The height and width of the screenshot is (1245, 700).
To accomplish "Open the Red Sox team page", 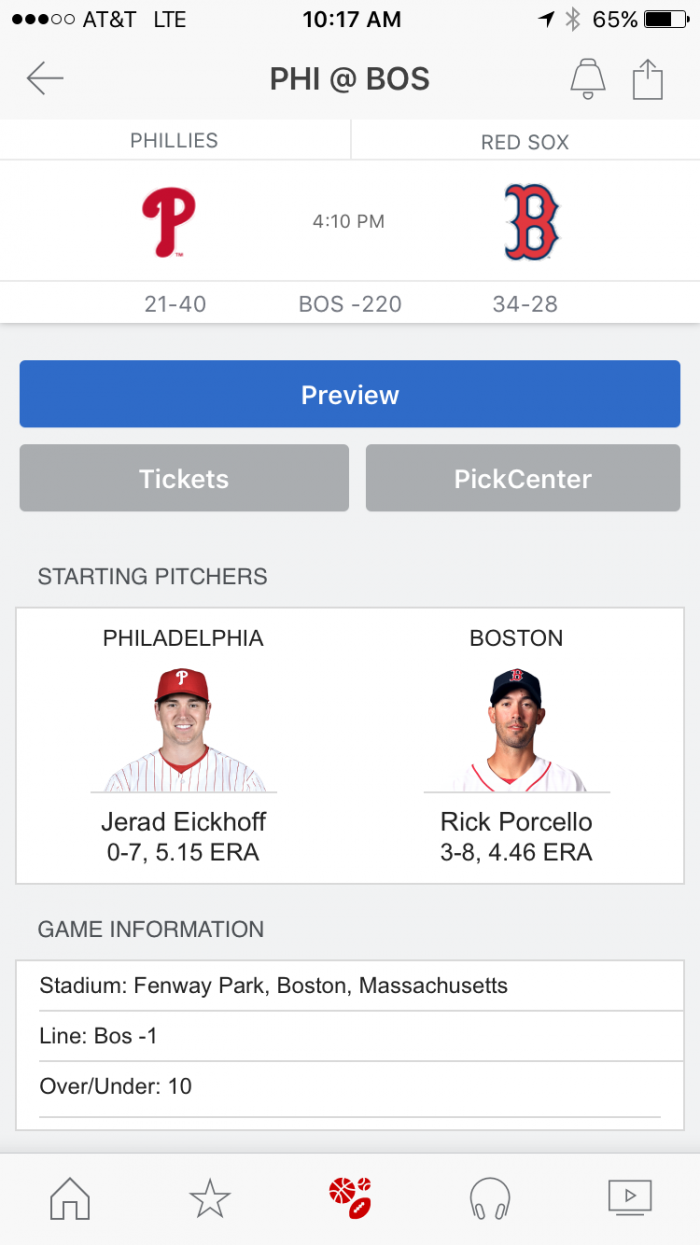I will 531,222.
